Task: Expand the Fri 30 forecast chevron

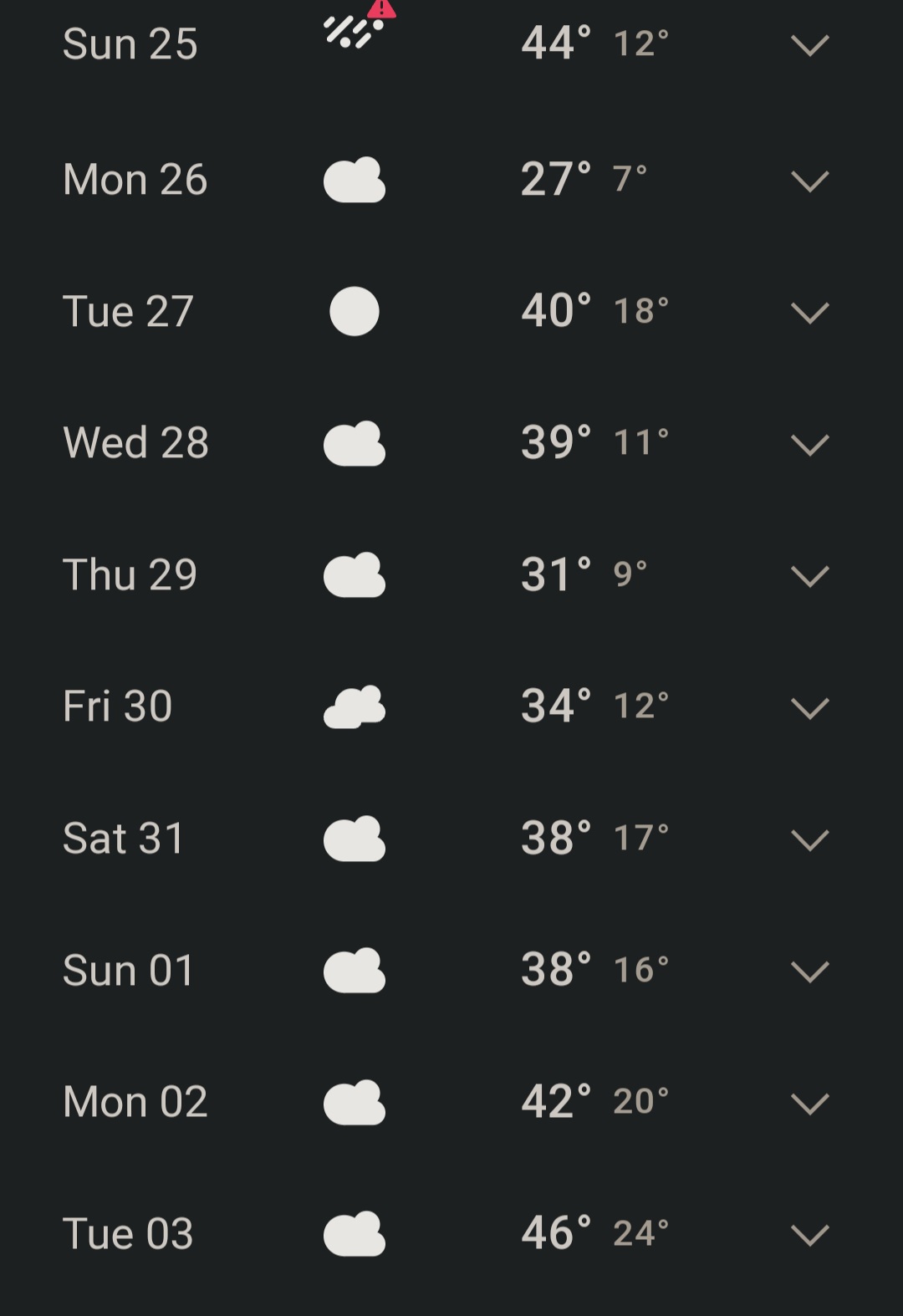Action: 809,708
